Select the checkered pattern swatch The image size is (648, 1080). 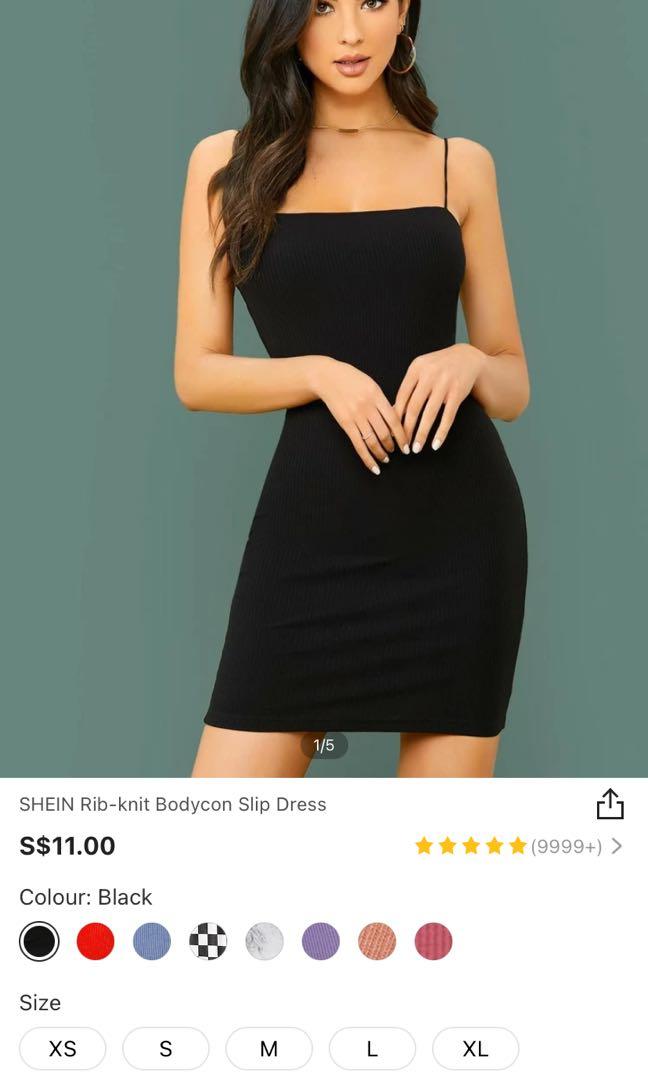point(208,941)
